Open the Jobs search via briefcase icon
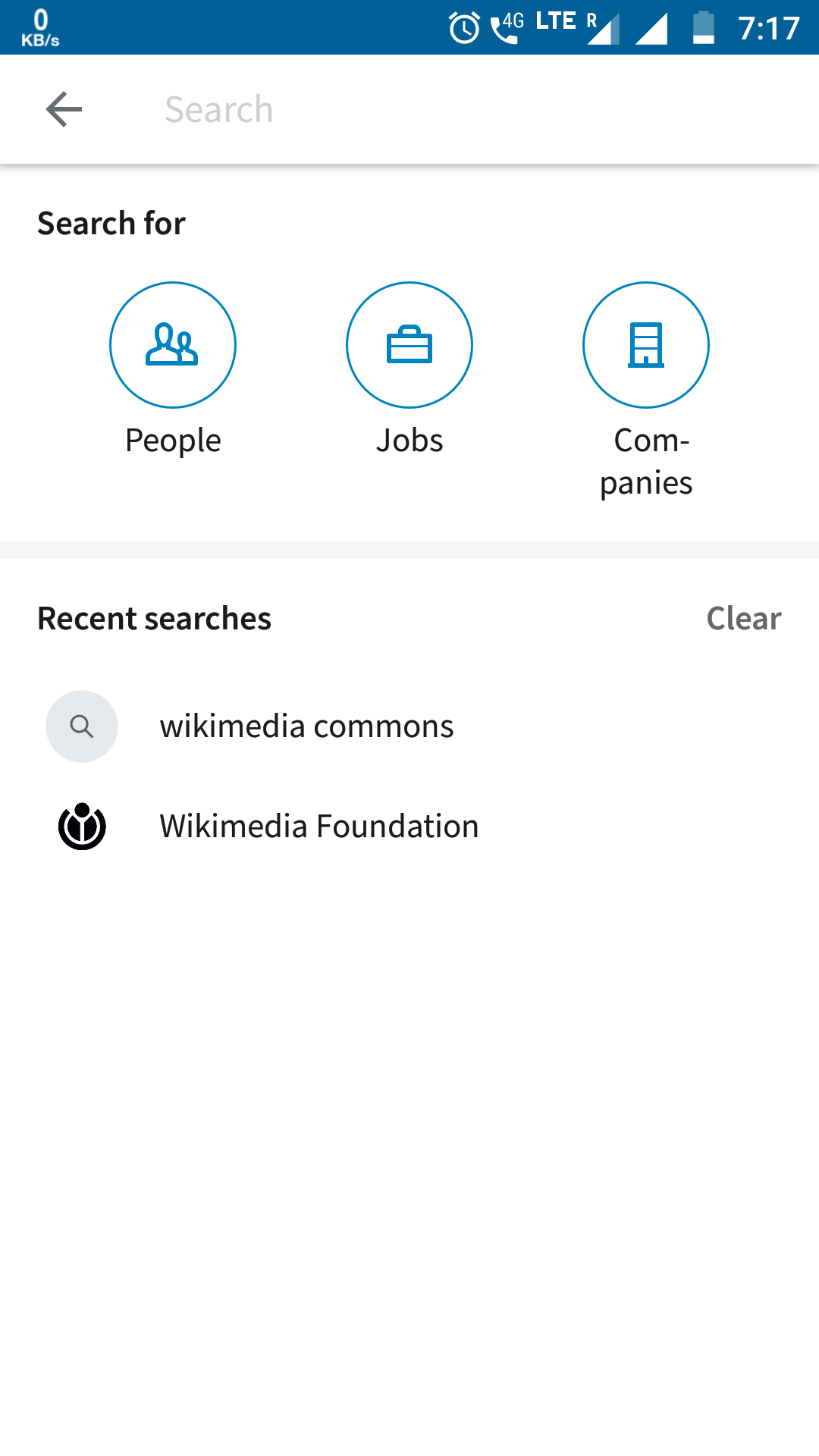Image resolution: width=819 pixels, height=1456 pixels. coord(409,344)
